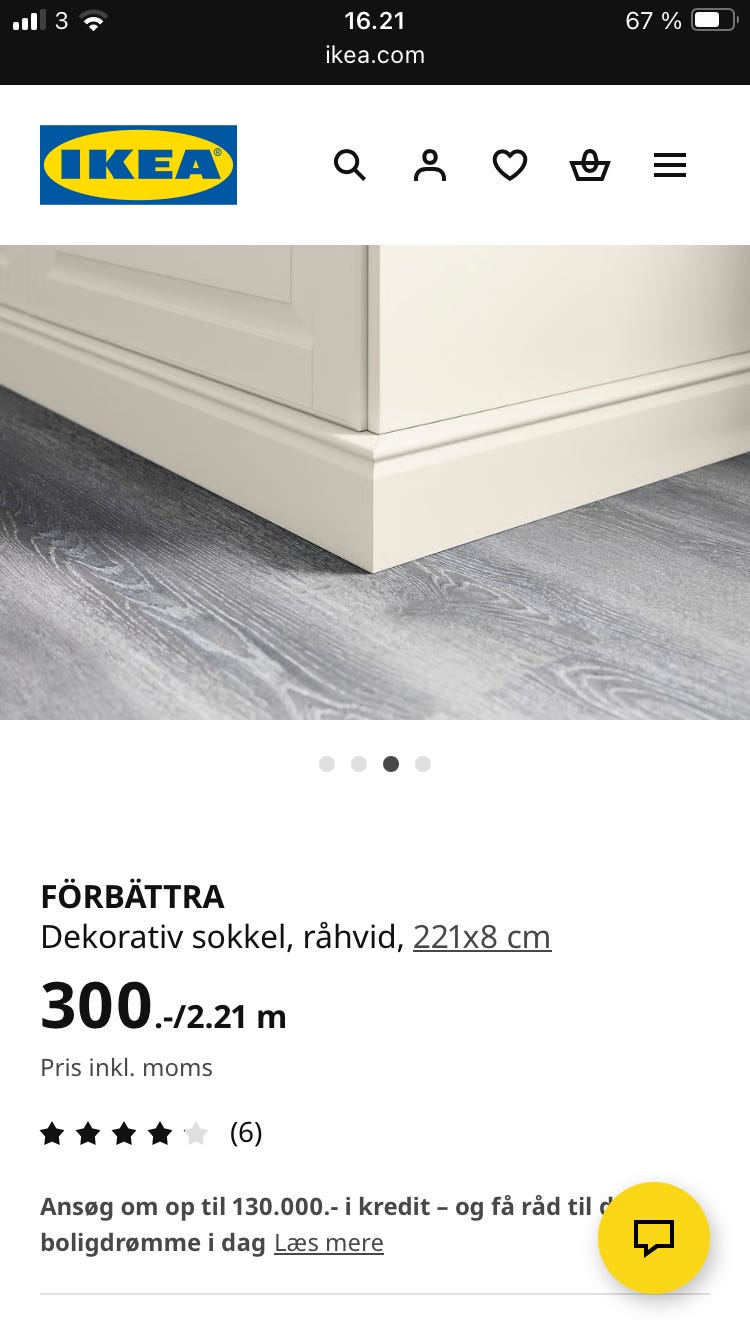Go to the IKEA homepage logo
Screen dimensions: 750x1334
pyautogui.click(x=138, y=165)
